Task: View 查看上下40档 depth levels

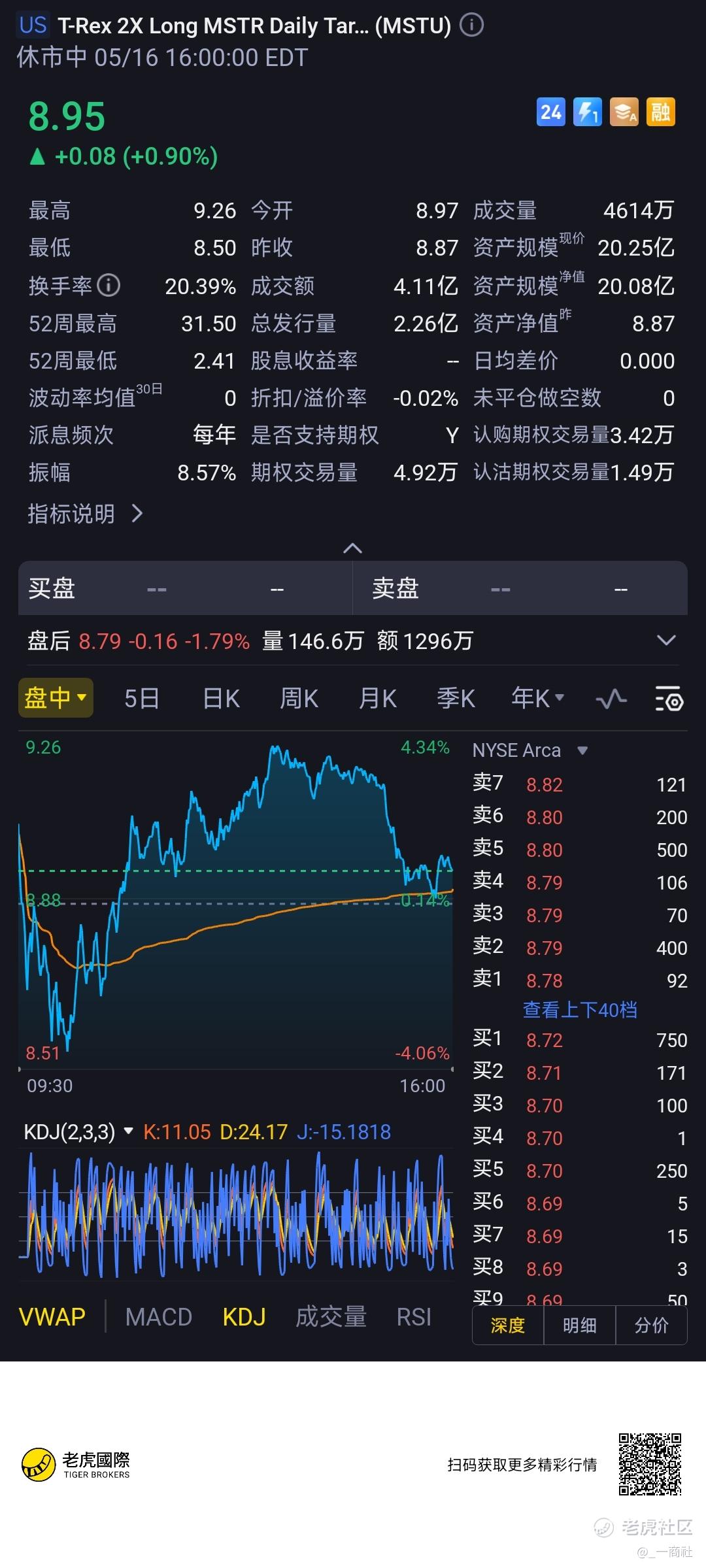Action: [x=580, y=1010]
